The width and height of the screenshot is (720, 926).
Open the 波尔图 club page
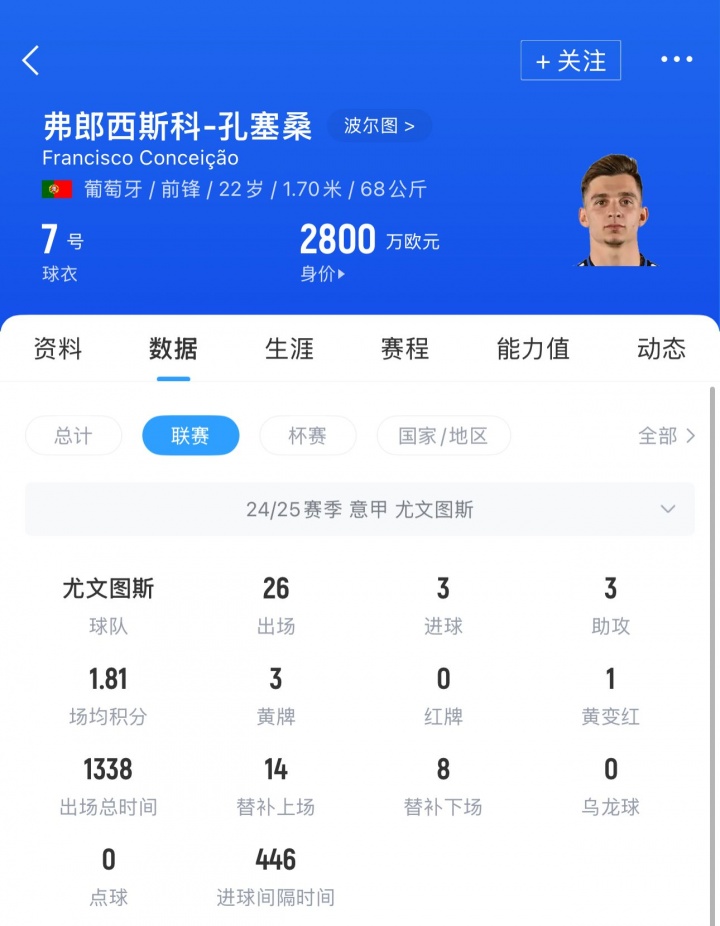tap(379, 126)
